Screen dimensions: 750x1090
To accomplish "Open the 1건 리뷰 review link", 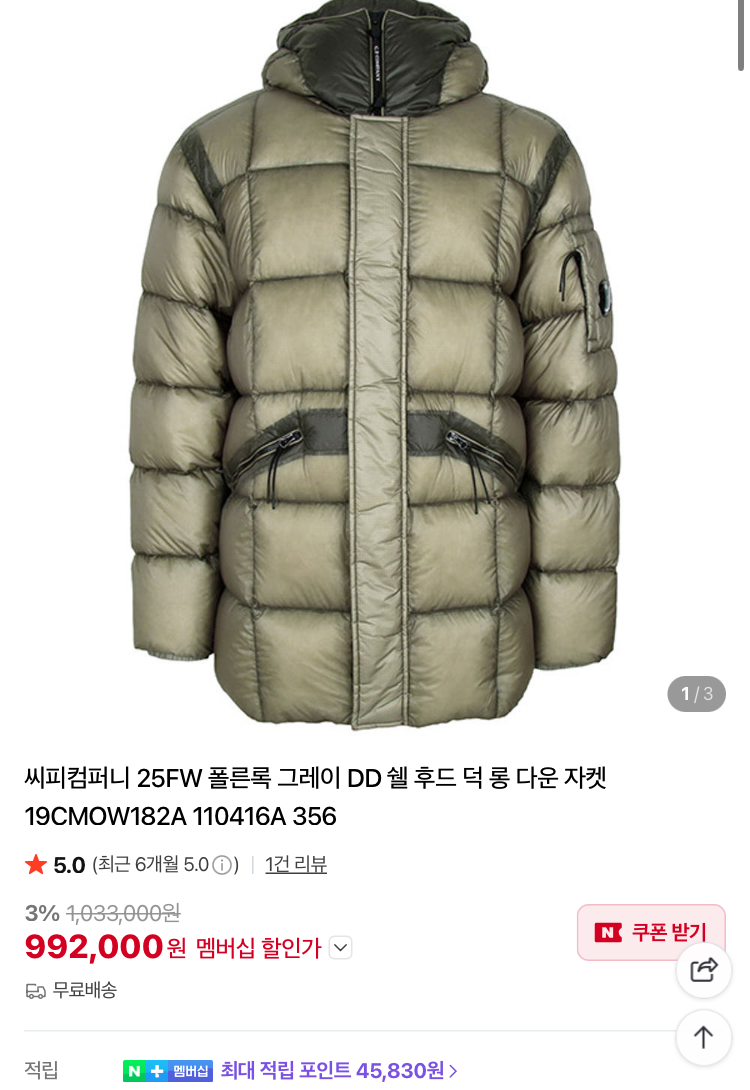I will coord(296,865).
